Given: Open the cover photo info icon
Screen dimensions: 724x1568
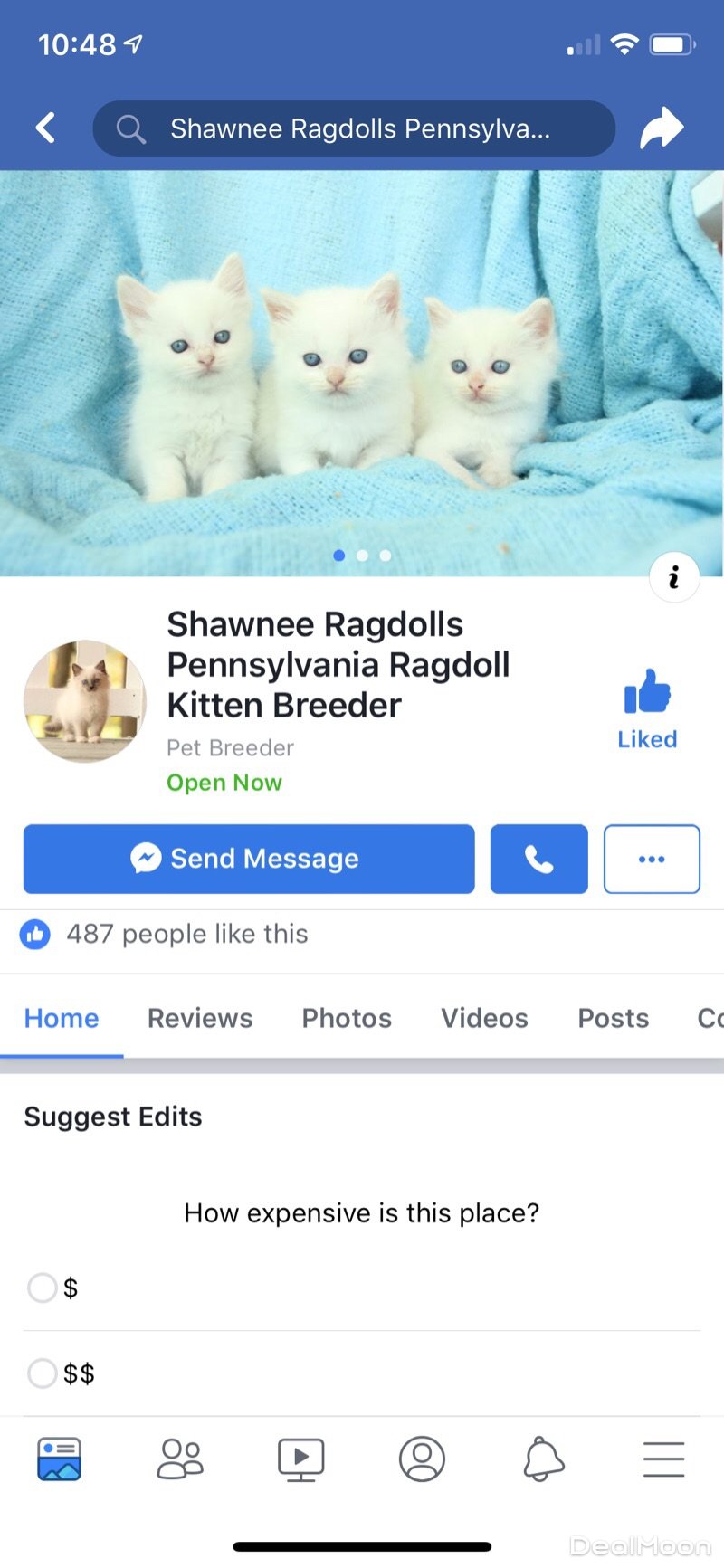Looking at the screenshot, I should click(674, 577).
